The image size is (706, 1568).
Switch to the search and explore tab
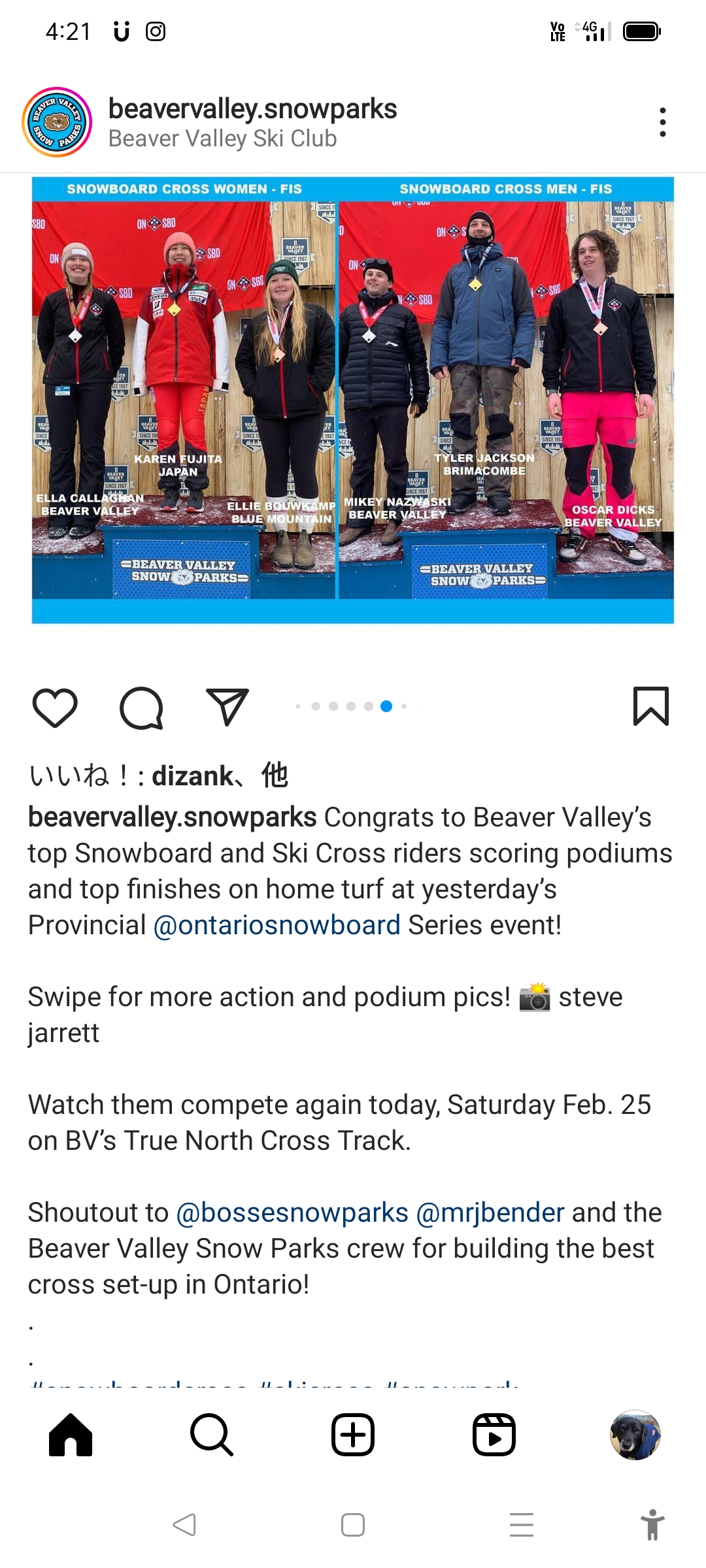(212, 1435)
